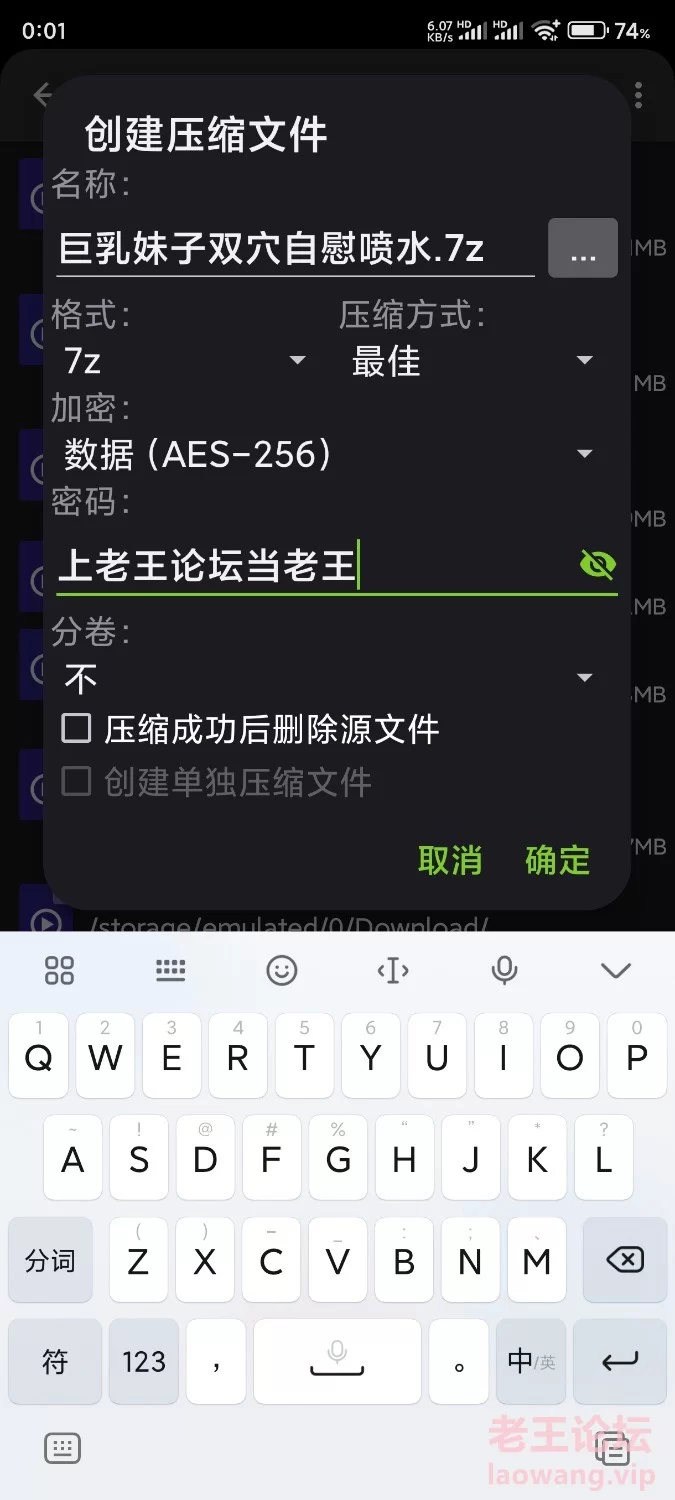
Task: Start voice input from keyboard toolbar
Action: 505,969
